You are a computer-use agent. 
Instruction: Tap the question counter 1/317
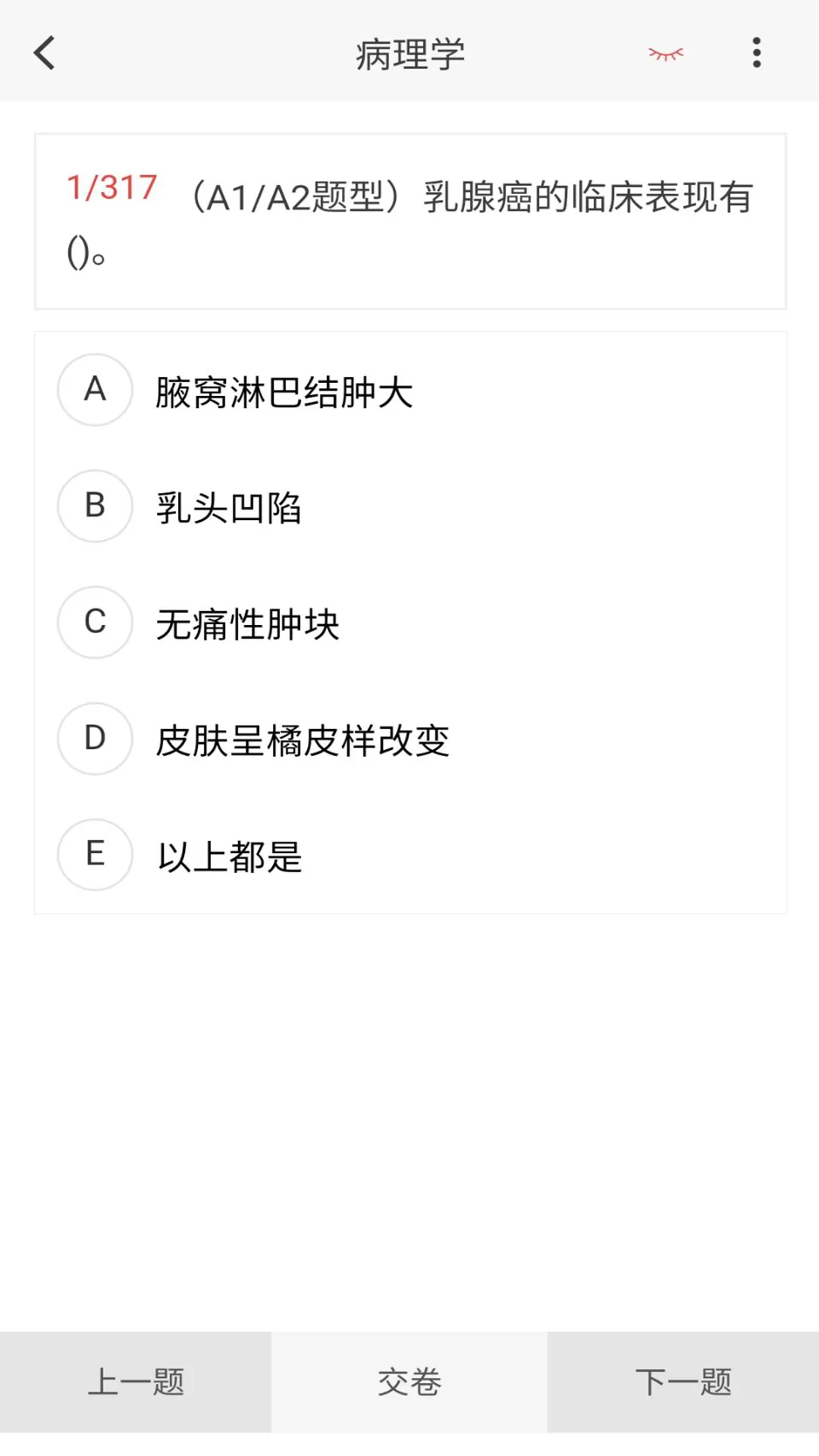tap(111, 187)
